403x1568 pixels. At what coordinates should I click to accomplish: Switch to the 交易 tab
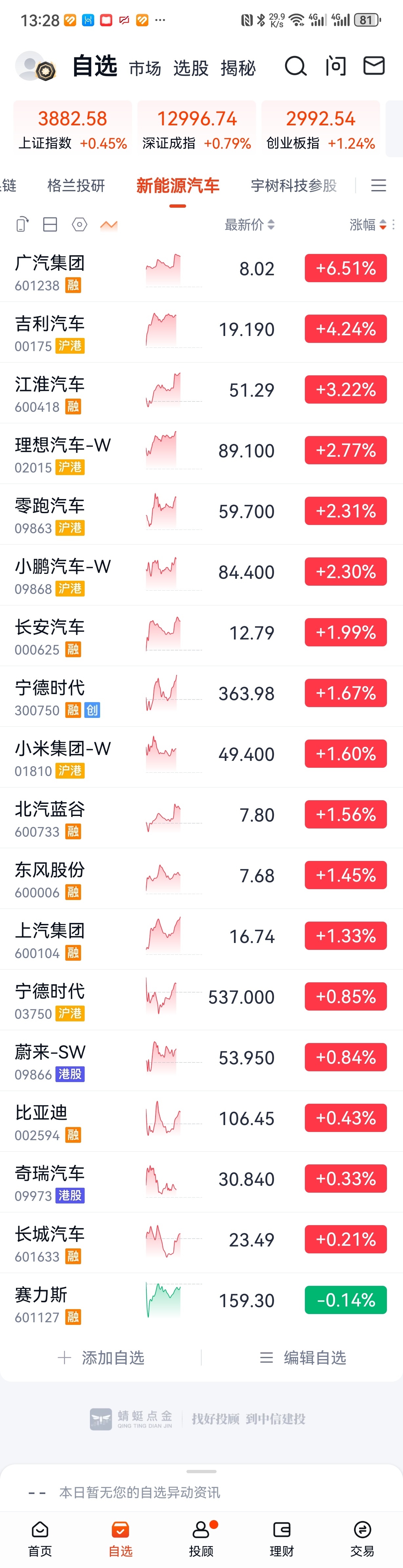tap(362, 1537)
